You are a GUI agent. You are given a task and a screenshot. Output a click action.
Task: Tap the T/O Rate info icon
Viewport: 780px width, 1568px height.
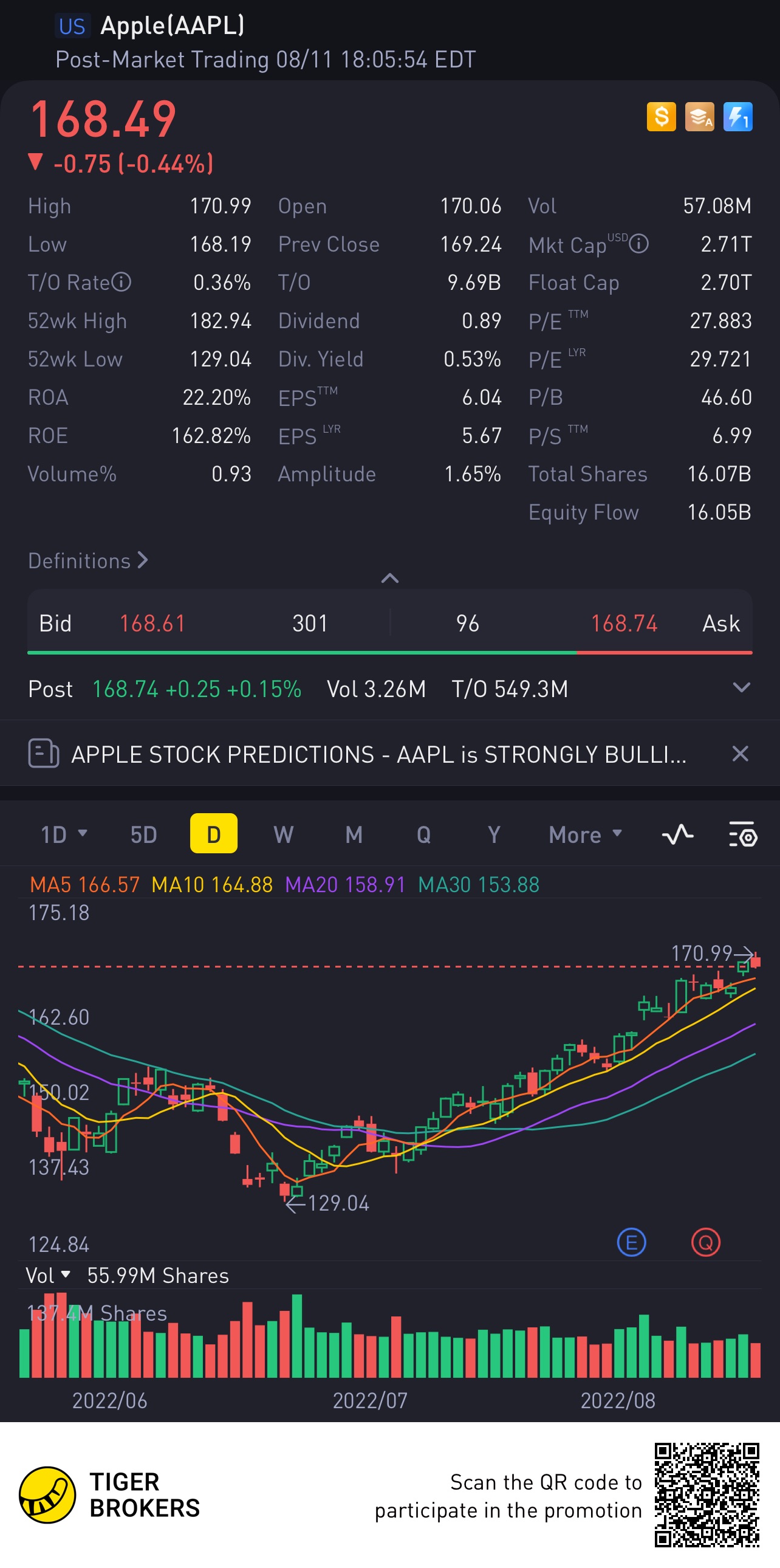[121, 283]
